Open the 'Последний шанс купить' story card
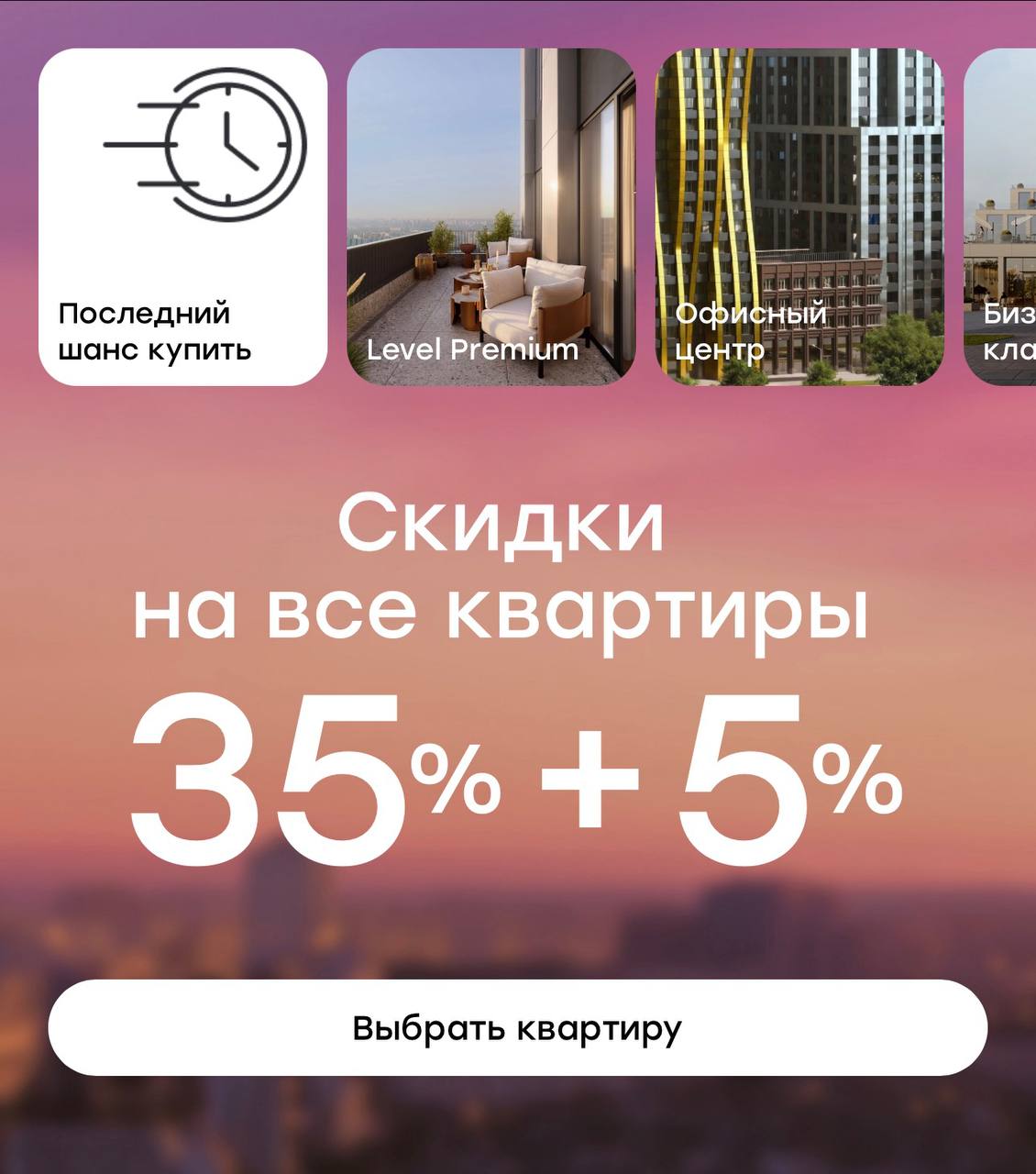The image size is (1036, 1174). 182,217
